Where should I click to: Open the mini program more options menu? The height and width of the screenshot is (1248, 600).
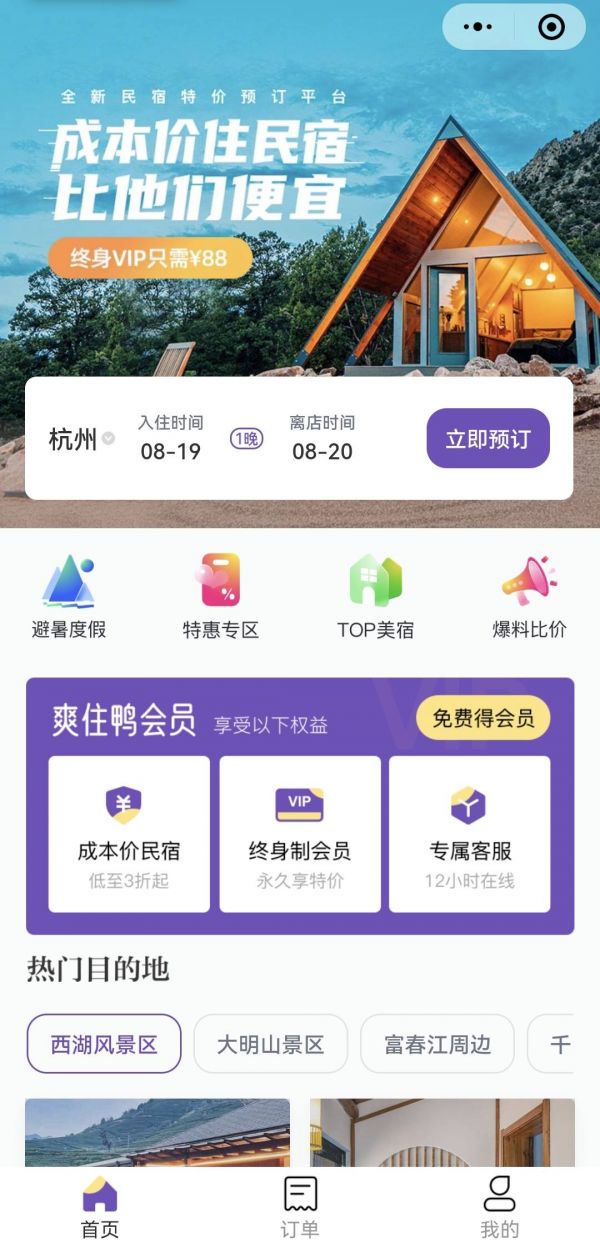coord(478,27)
